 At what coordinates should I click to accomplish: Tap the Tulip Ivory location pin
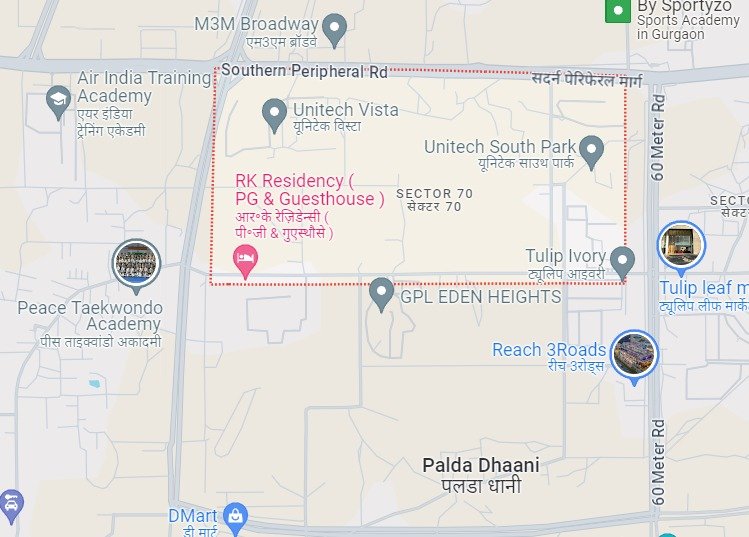click(x=623, y=262)
